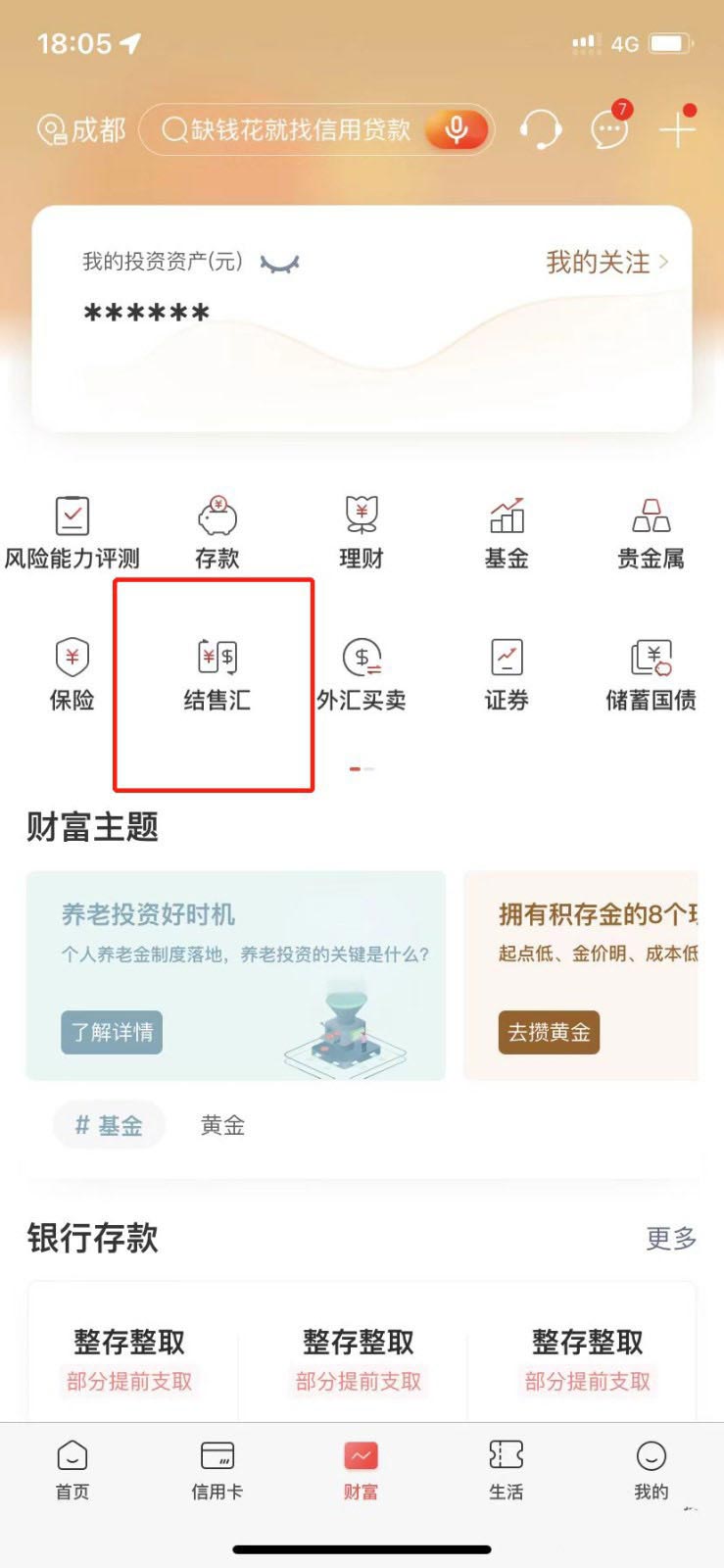Switch to the 信用卡 tab

pyautogui.click(x=217, y=1470)
